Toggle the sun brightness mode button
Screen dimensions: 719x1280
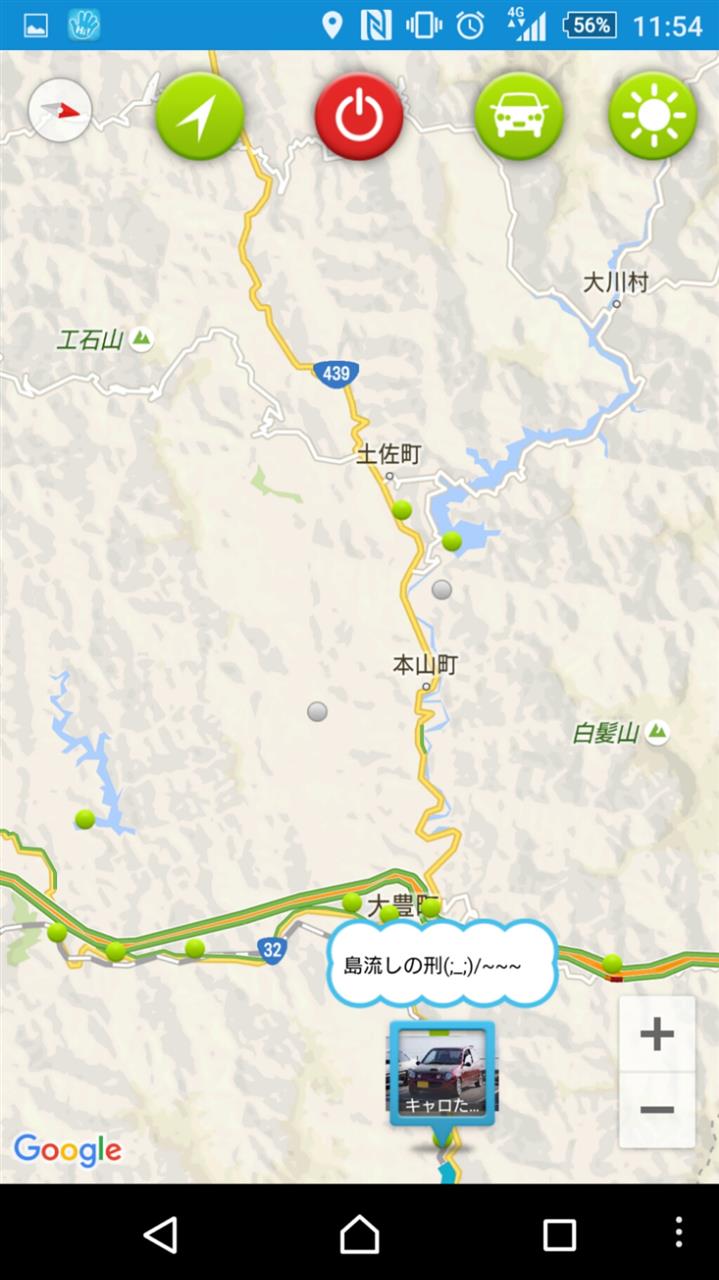coord(653,116)
